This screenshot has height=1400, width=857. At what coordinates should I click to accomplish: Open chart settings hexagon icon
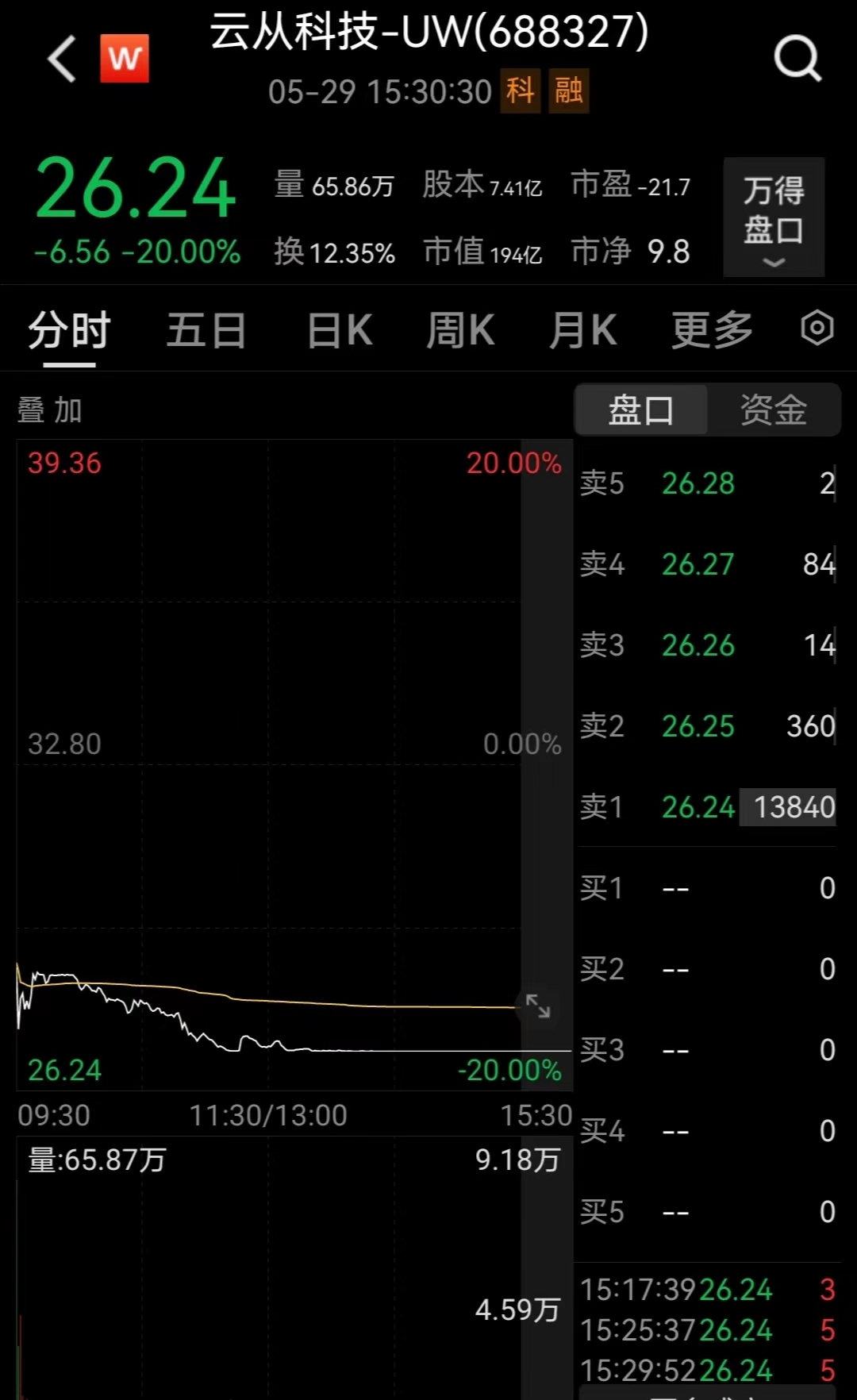[817, 327]
